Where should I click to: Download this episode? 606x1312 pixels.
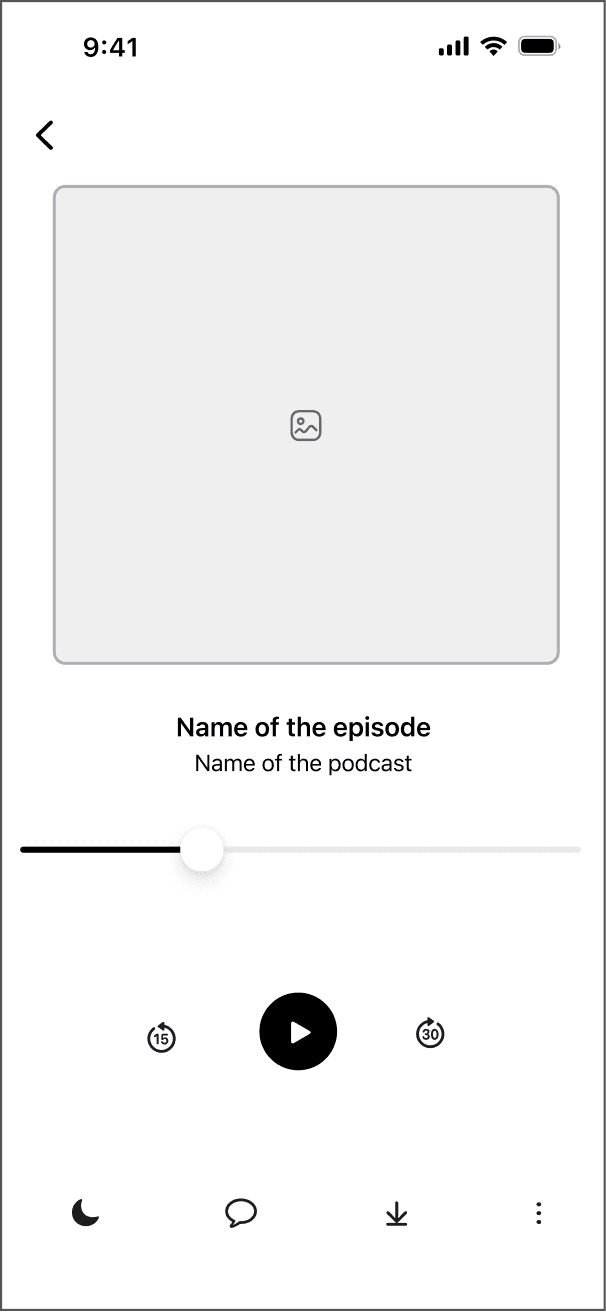point(396,1214)
